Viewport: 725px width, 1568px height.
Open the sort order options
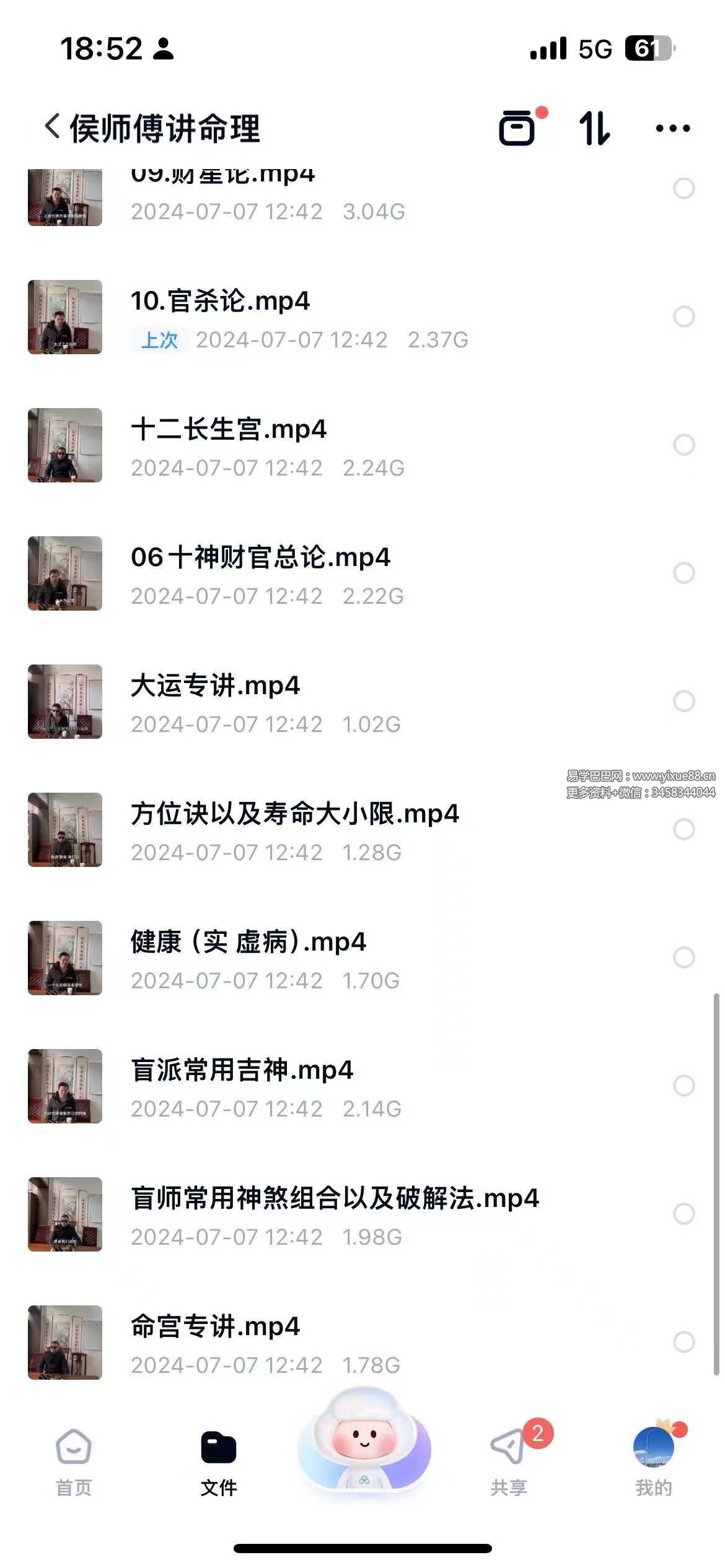[594, 128]
